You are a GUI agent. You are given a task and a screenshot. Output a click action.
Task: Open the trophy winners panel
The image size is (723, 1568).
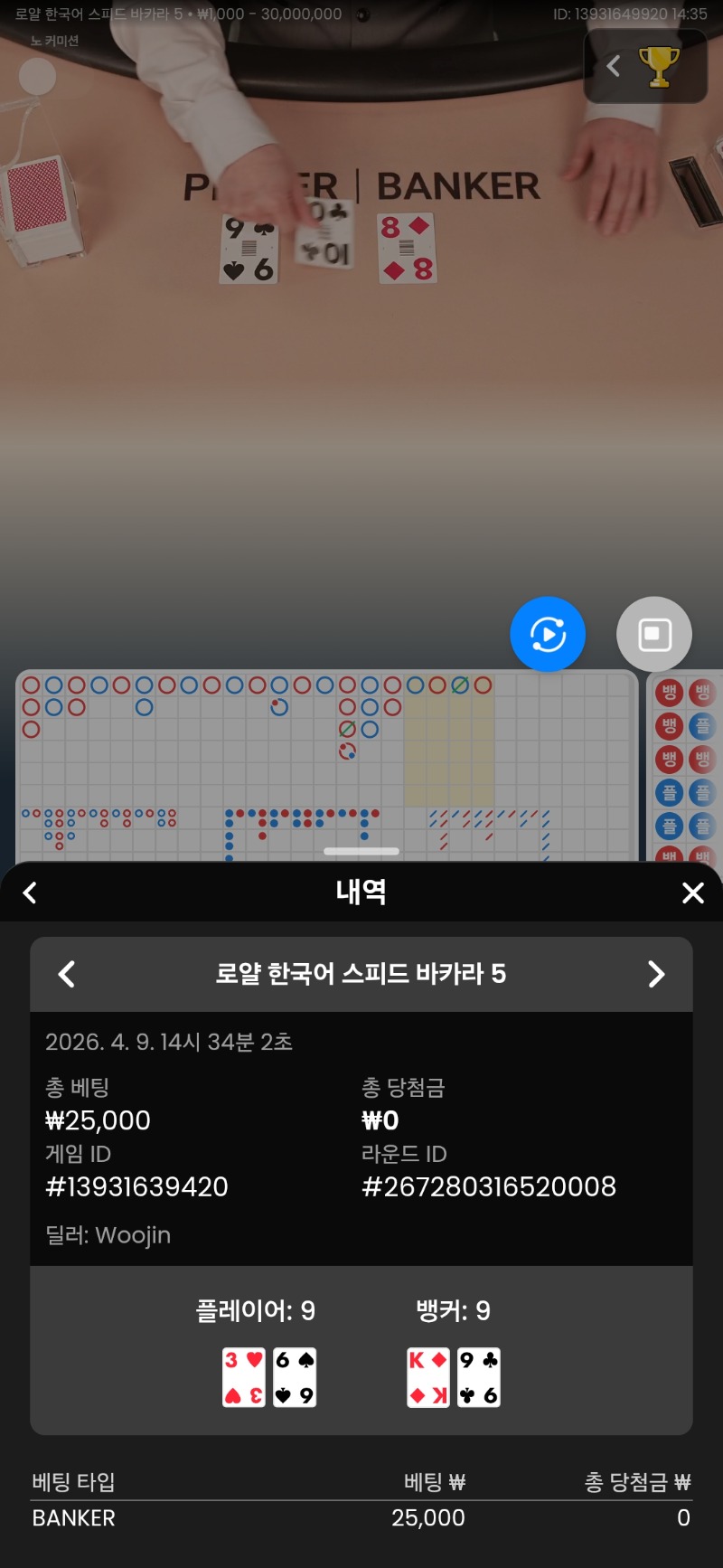658,66
